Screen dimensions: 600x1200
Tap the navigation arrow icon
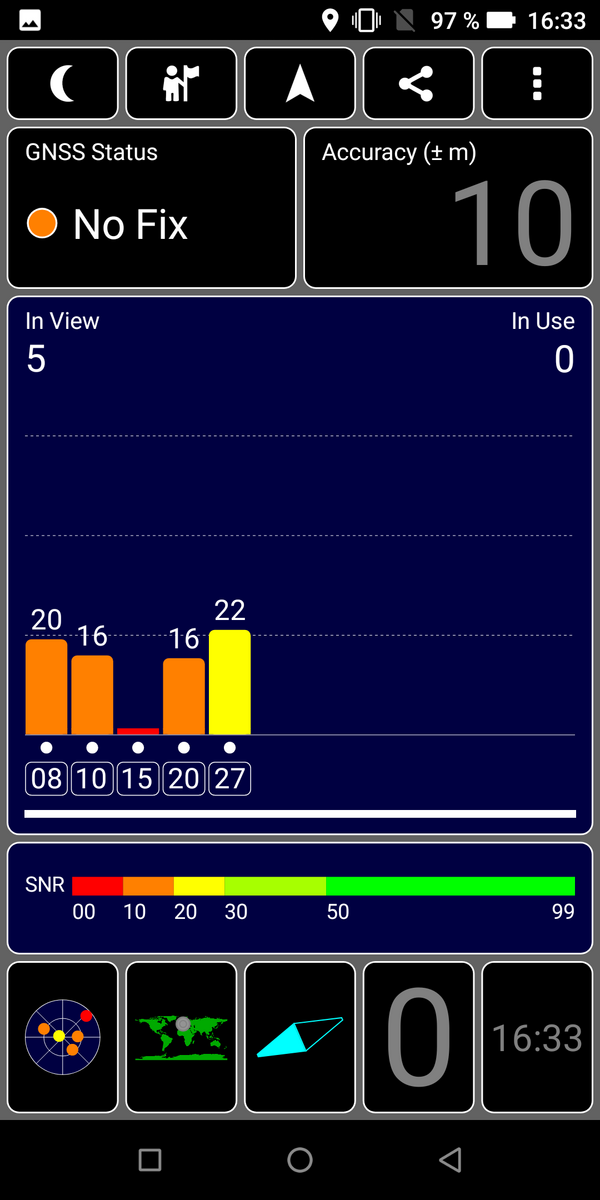click(300, 84)
